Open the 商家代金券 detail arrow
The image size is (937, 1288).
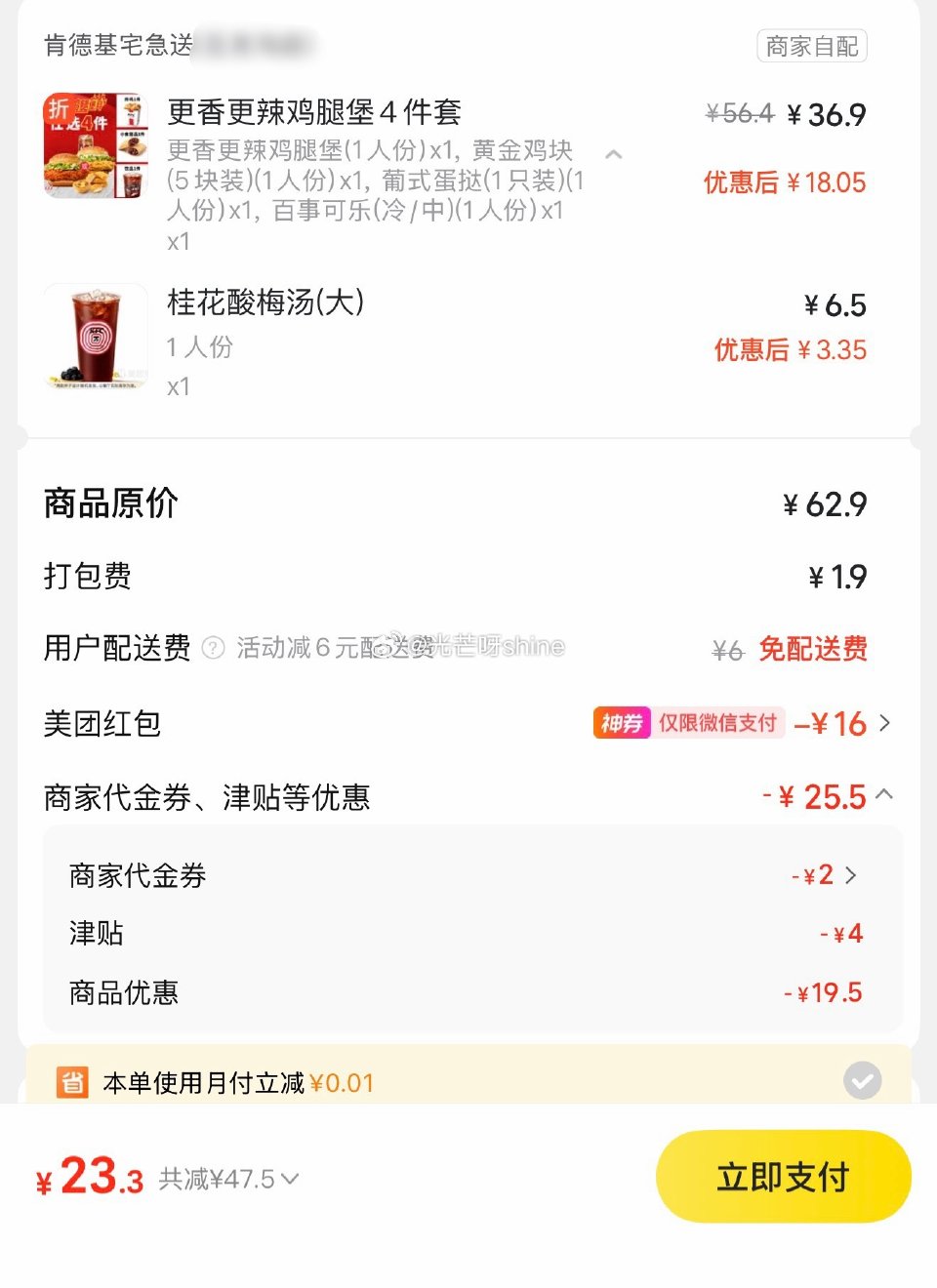853,875
